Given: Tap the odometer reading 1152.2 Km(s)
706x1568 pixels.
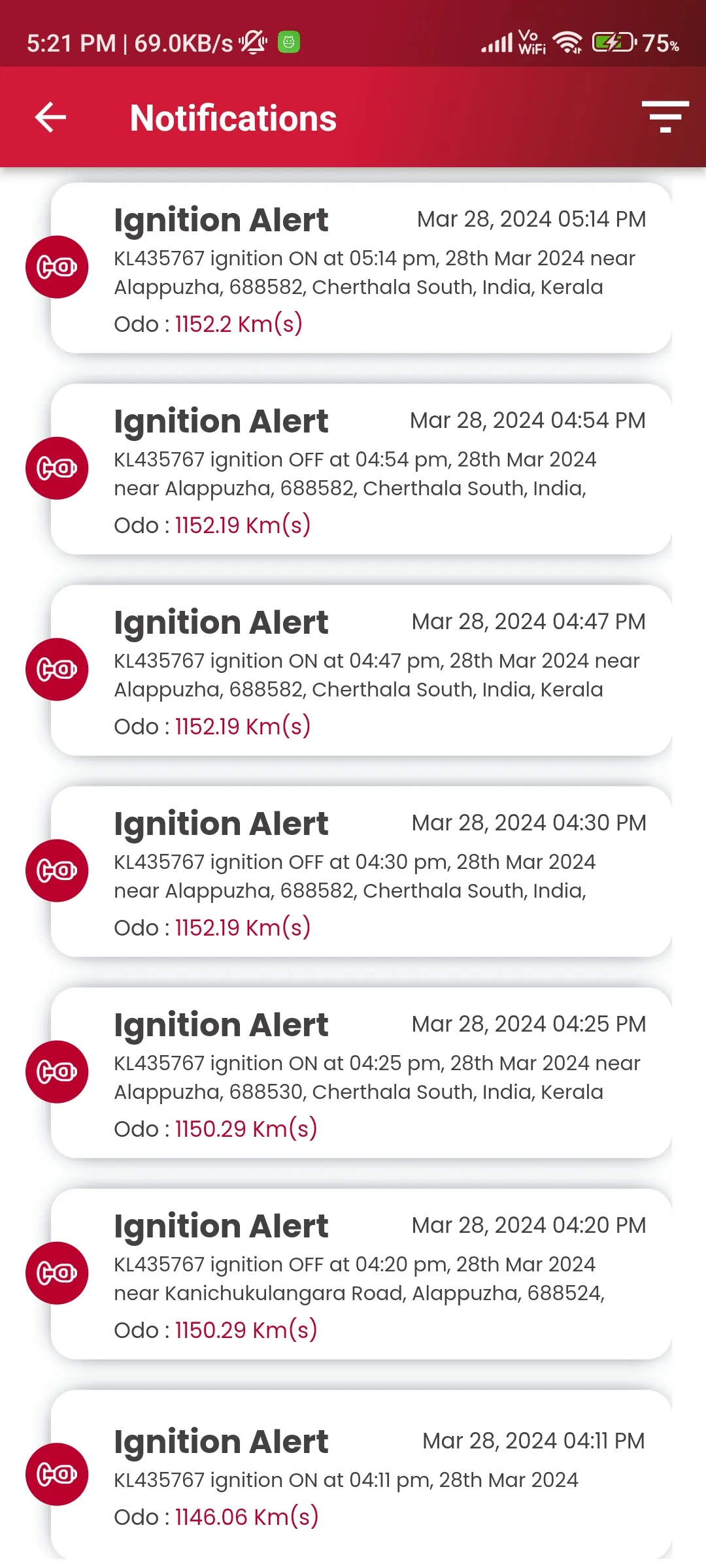Looking at the screenshot, I should point(238,323).
